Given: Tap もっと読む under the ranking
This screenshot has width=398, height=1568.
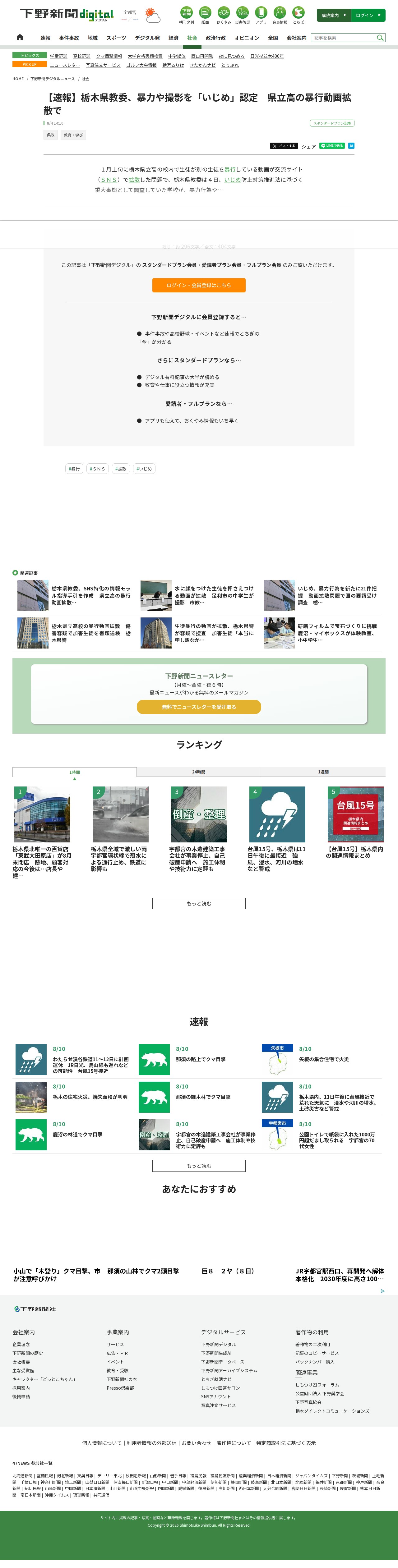Looking at the screenshot, I should 199,903.
